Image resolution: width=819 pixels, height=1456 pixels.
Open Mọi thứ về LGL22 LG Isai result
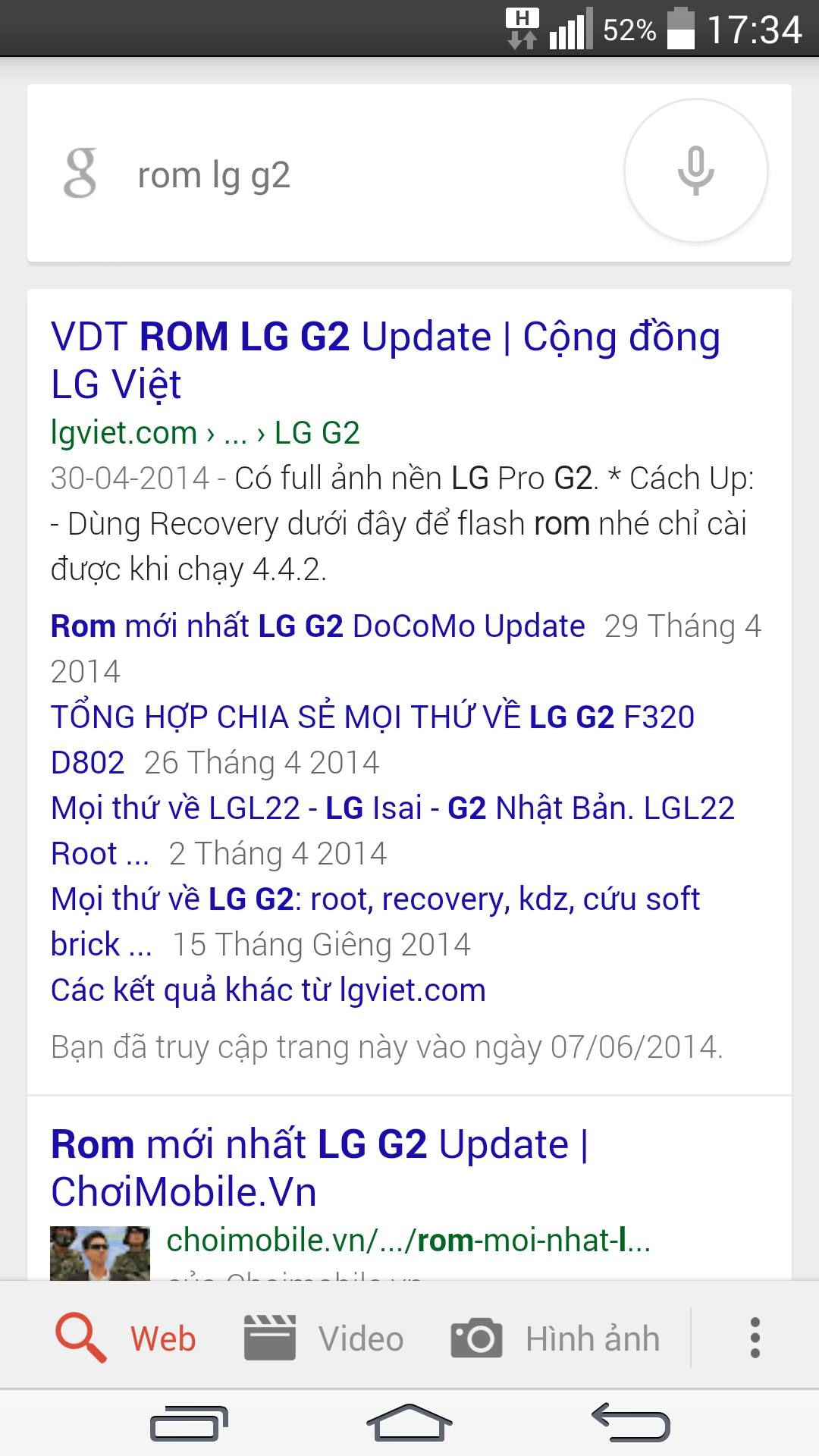point(391,808)
